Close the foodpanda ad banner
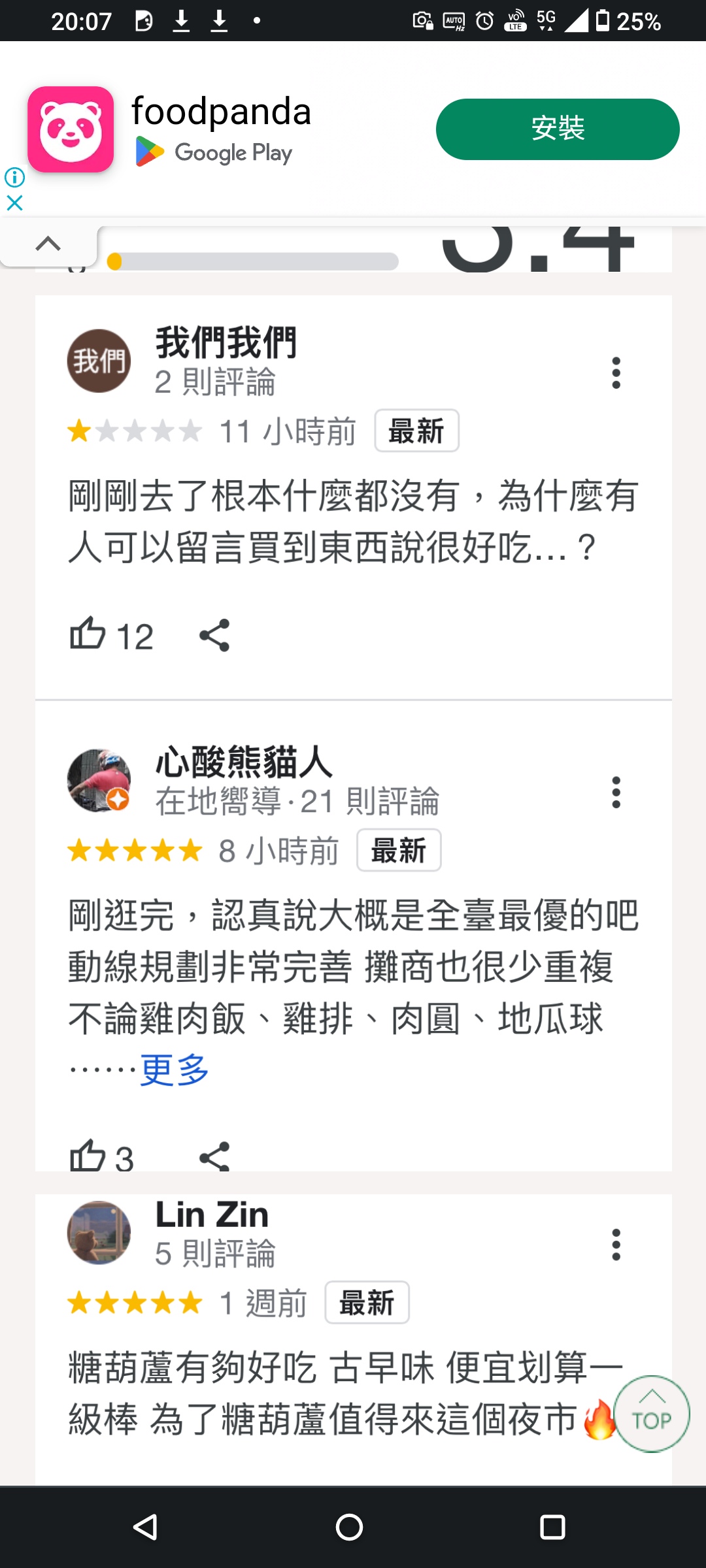Screen dimensions: 706x1568 14,203
